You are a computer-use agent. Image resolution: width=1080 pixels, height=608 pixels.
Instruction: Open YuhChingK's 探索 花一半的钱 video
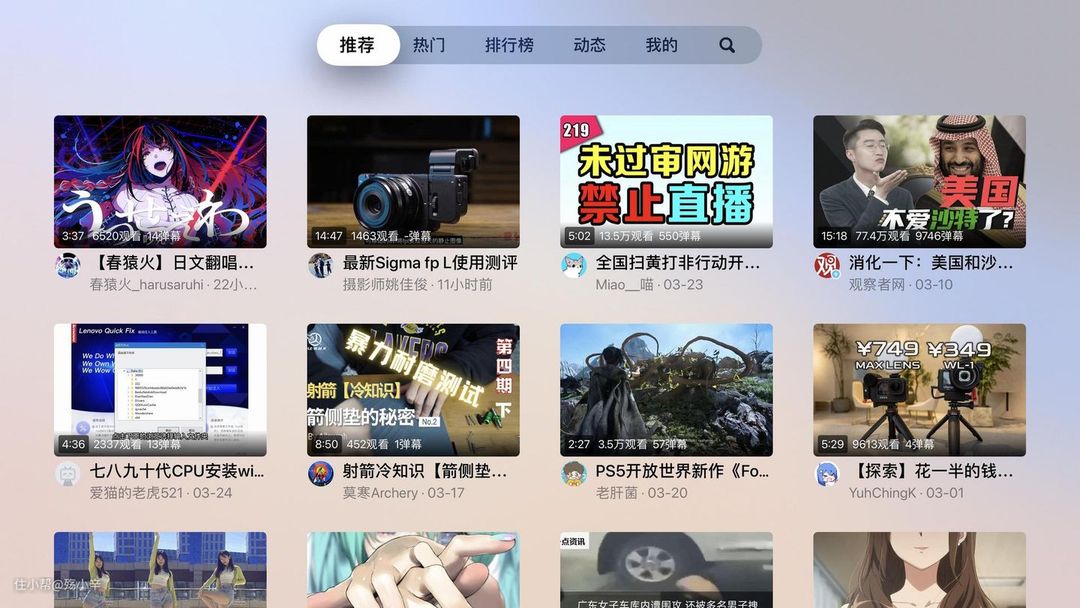(919, 390)
